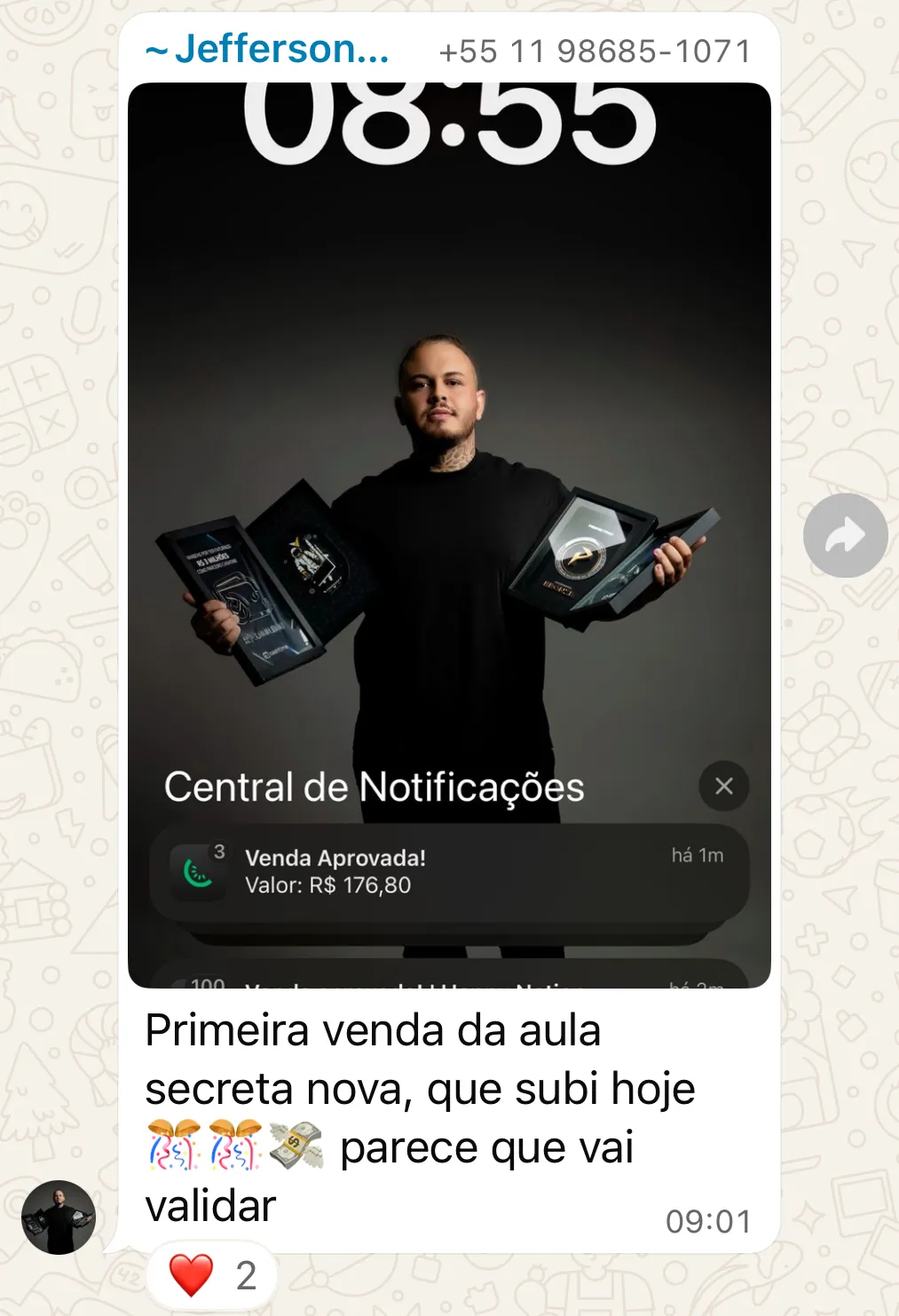View the heart reactions on the message
899x1316 pixels.
point(212,1275)
